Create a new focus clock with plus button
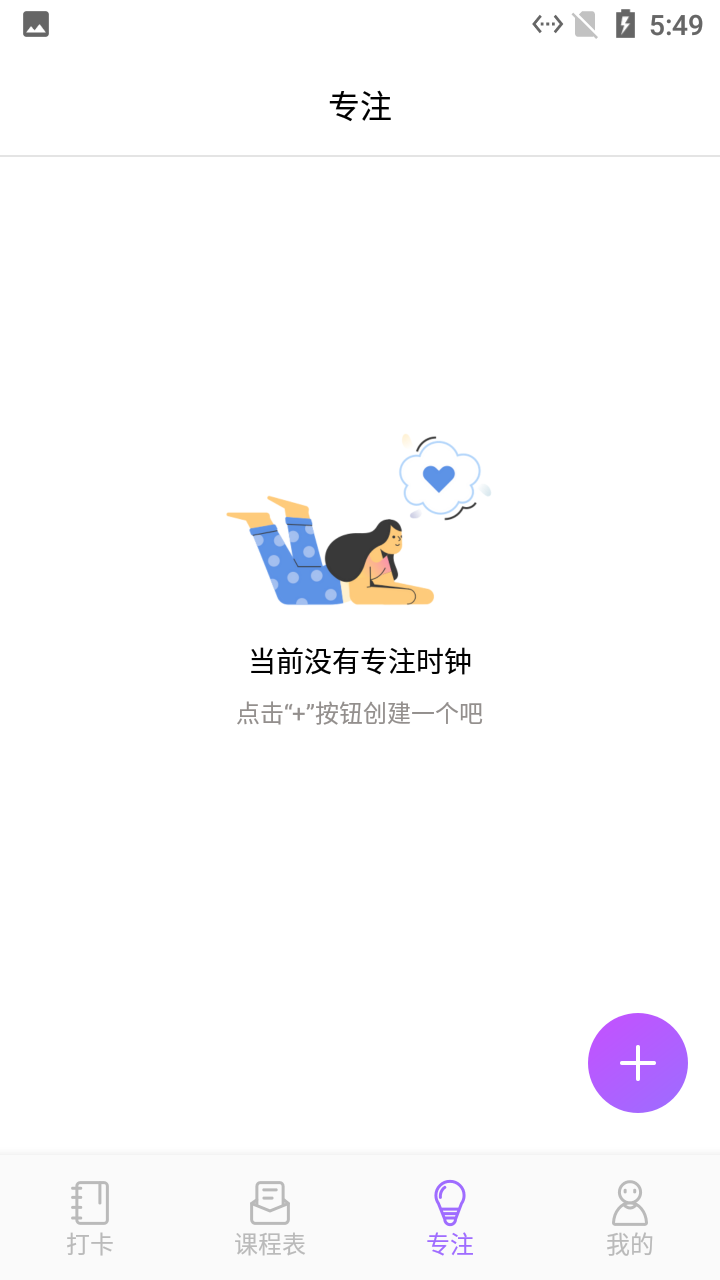720x1280 pixels. click(637, 1062)
